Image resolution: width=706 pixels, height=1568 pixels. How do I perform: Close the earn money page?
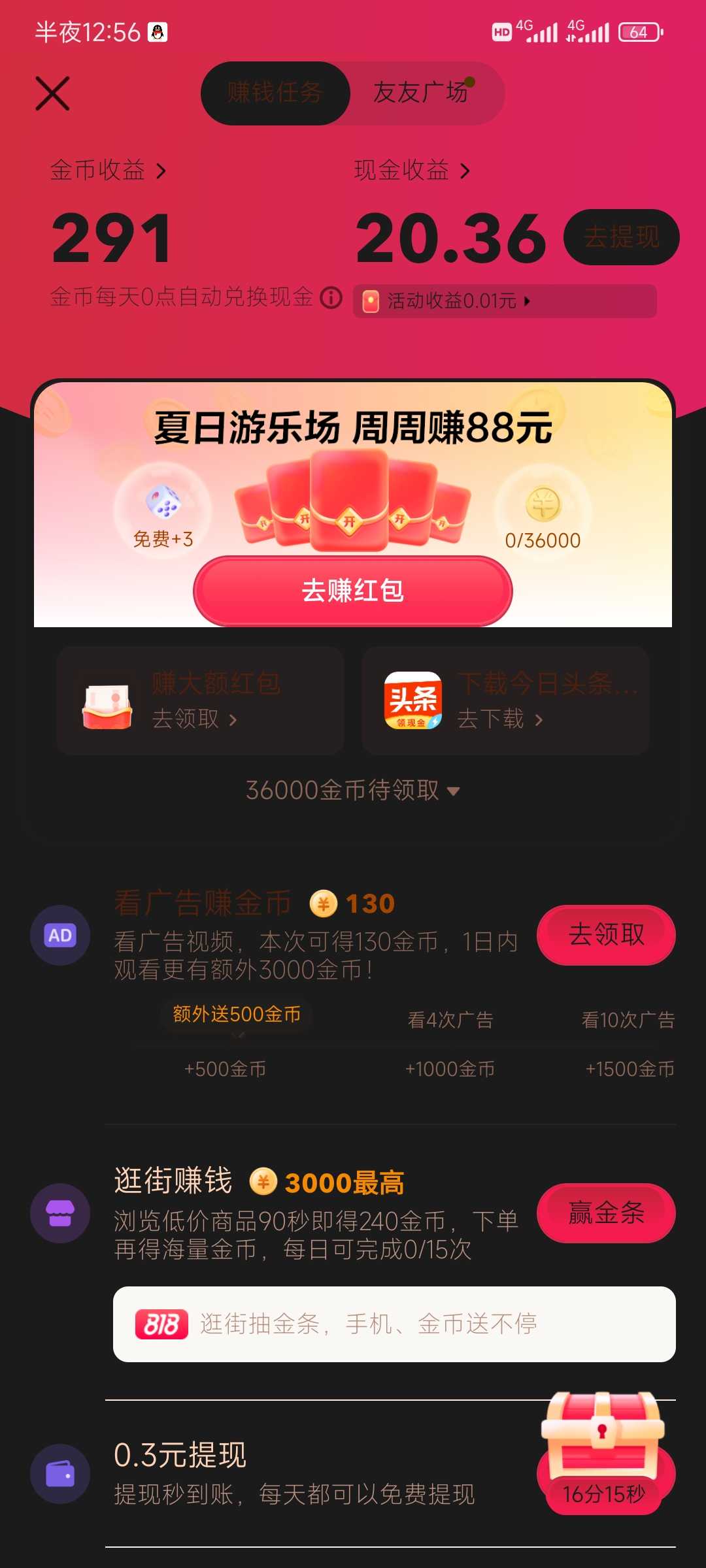52,93
